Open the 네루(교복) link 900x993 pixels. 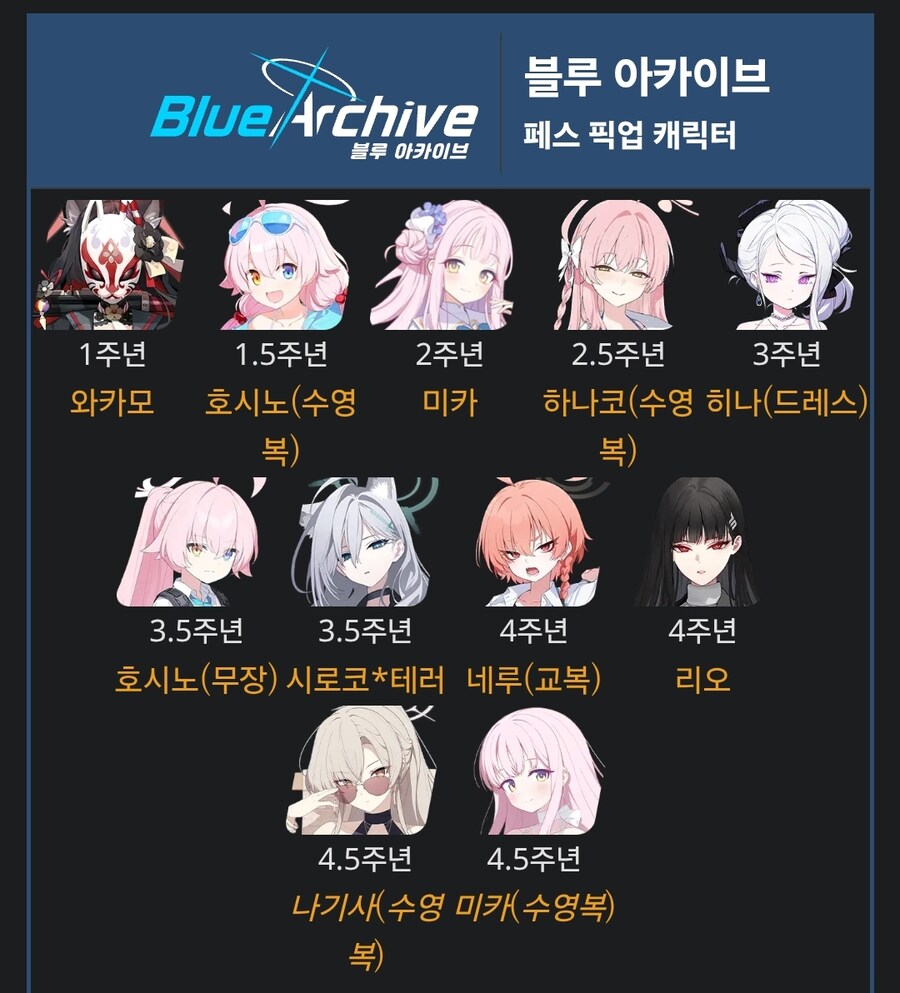click(534, 680)
